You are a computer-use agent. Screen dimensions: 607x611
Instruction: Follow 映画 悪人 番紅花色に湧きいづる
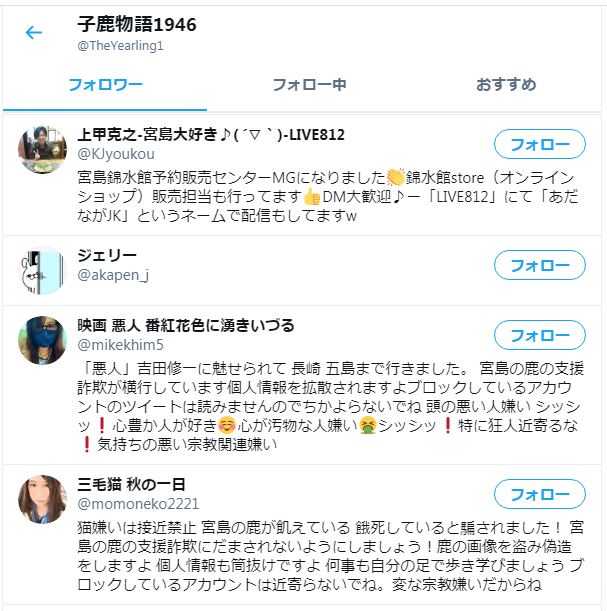pos(539,335)
